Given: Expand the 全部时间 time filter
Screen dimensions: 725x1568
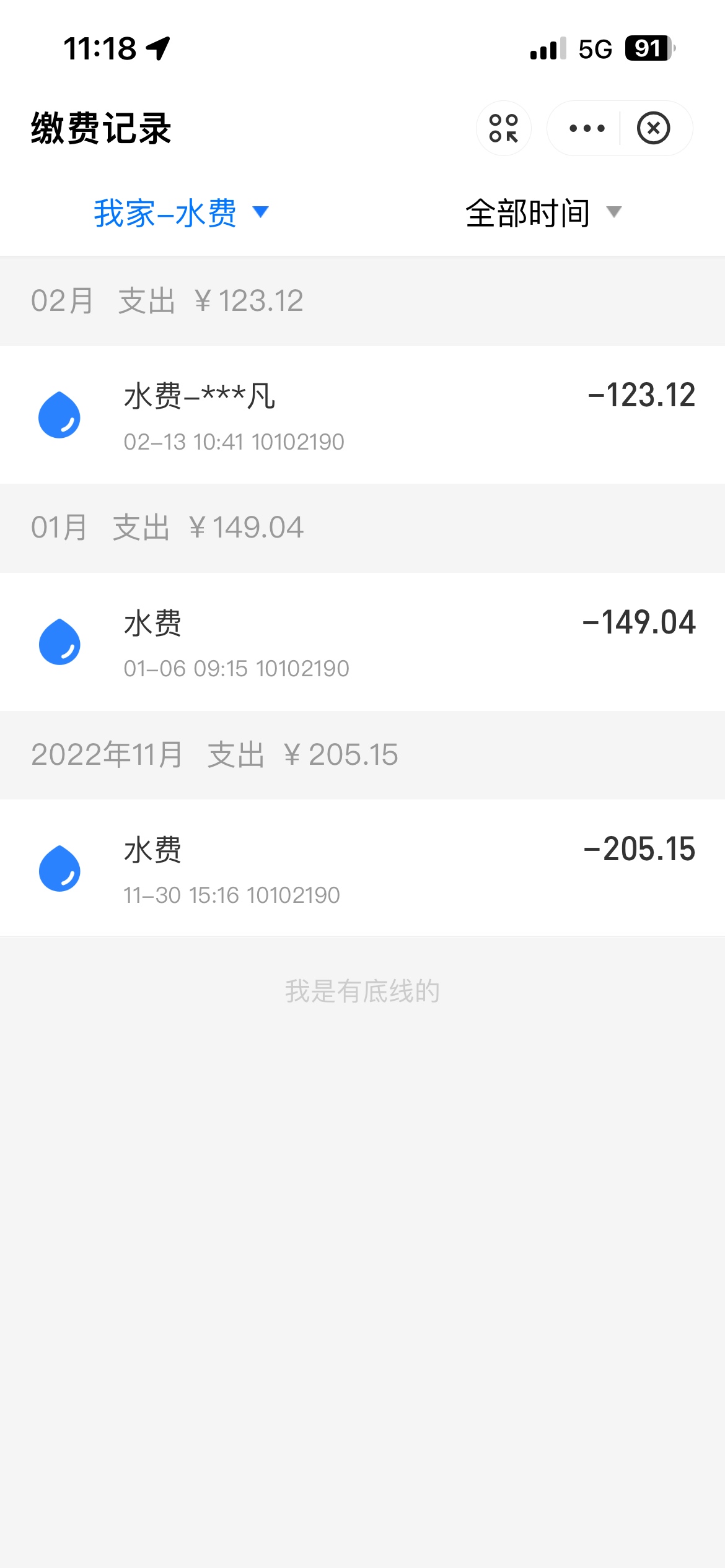Looking at the screenshot, I should [543, 213].
